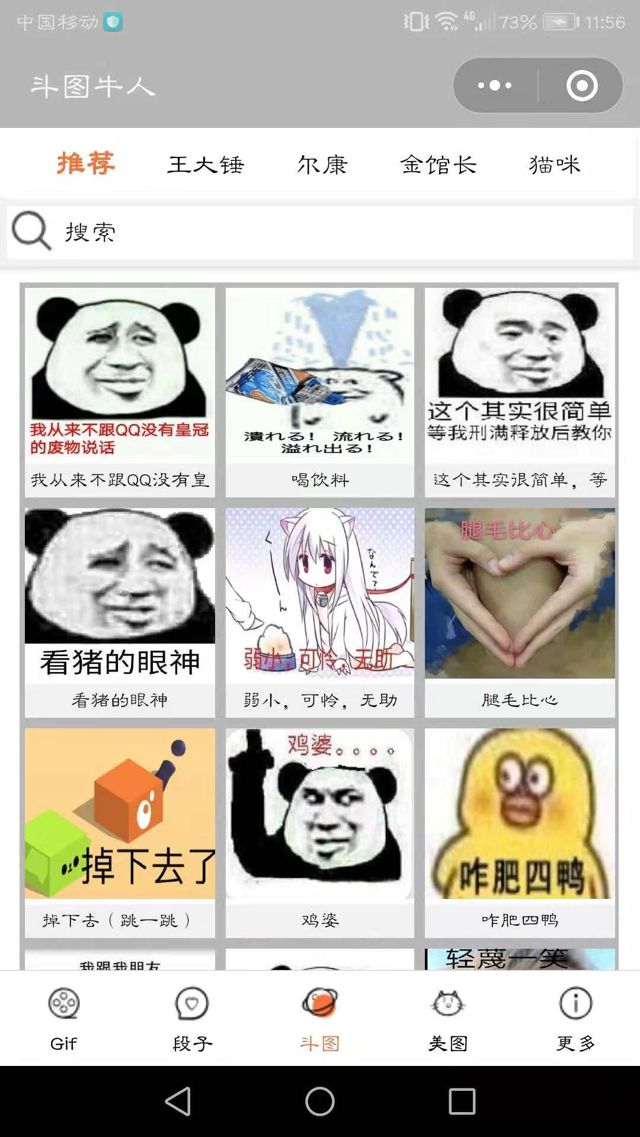The width and height of the screenshot is (640, 1137).
Task: Switch to the 王大锤 tab
Action: pyautogui.click(x=205, y=164)
